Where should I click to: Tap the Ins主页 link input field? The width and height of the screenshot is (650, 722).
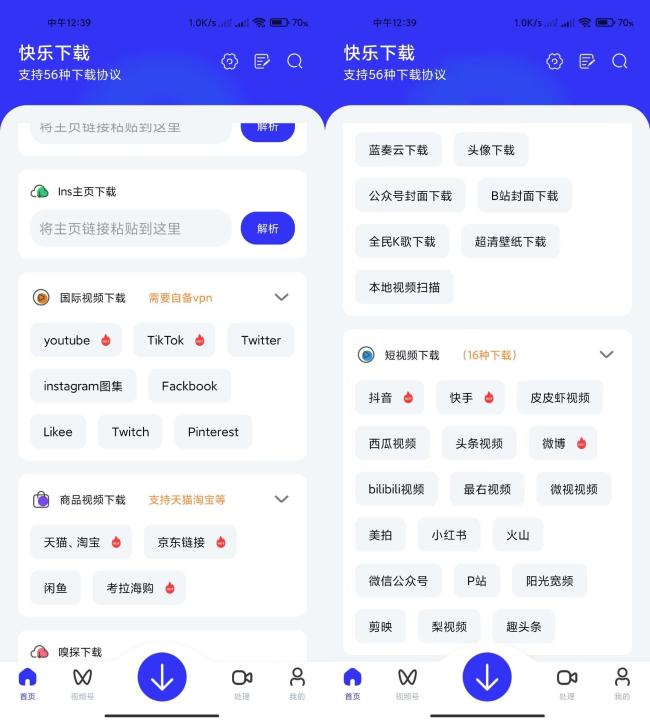[130, 228]
